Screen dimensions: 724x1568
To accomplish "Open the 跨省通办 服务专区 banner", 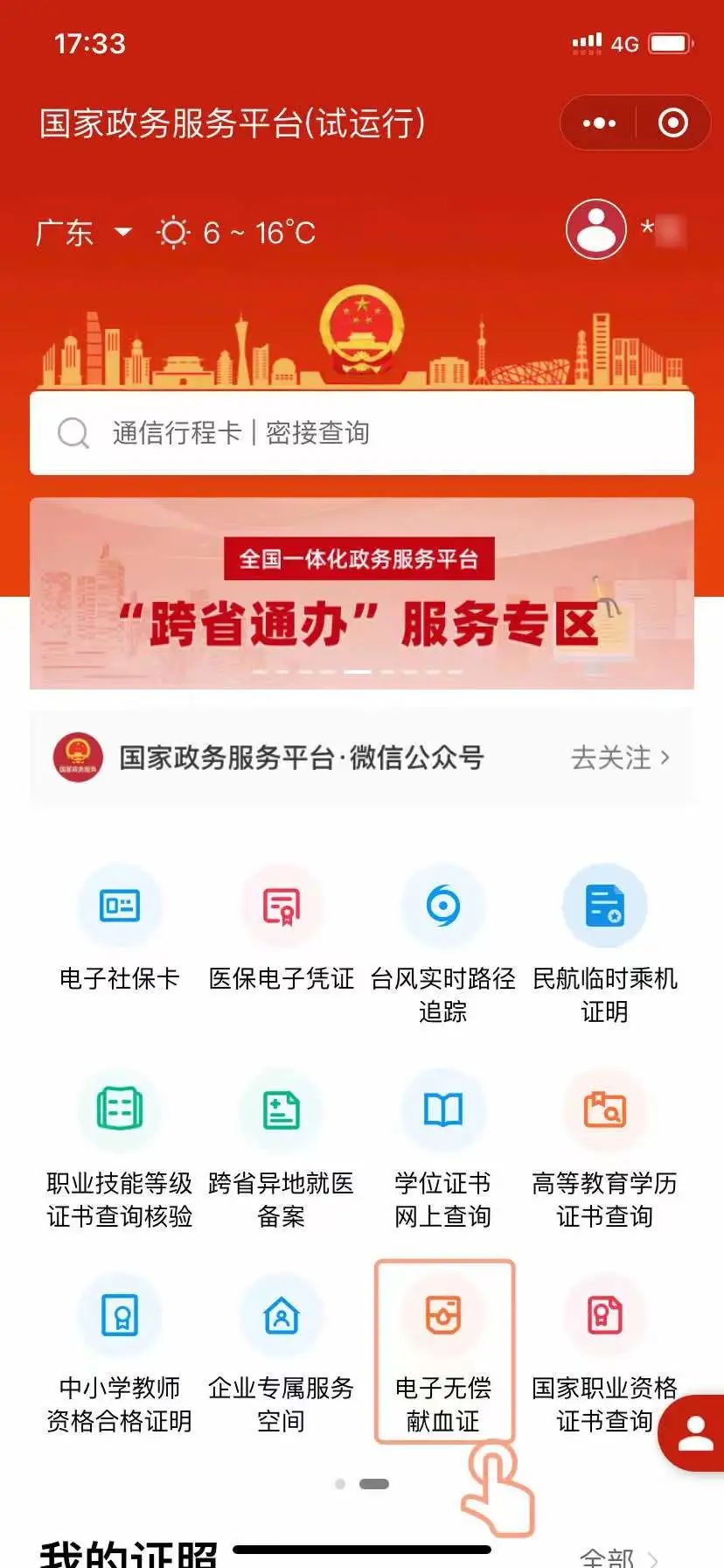I will 362,594.
